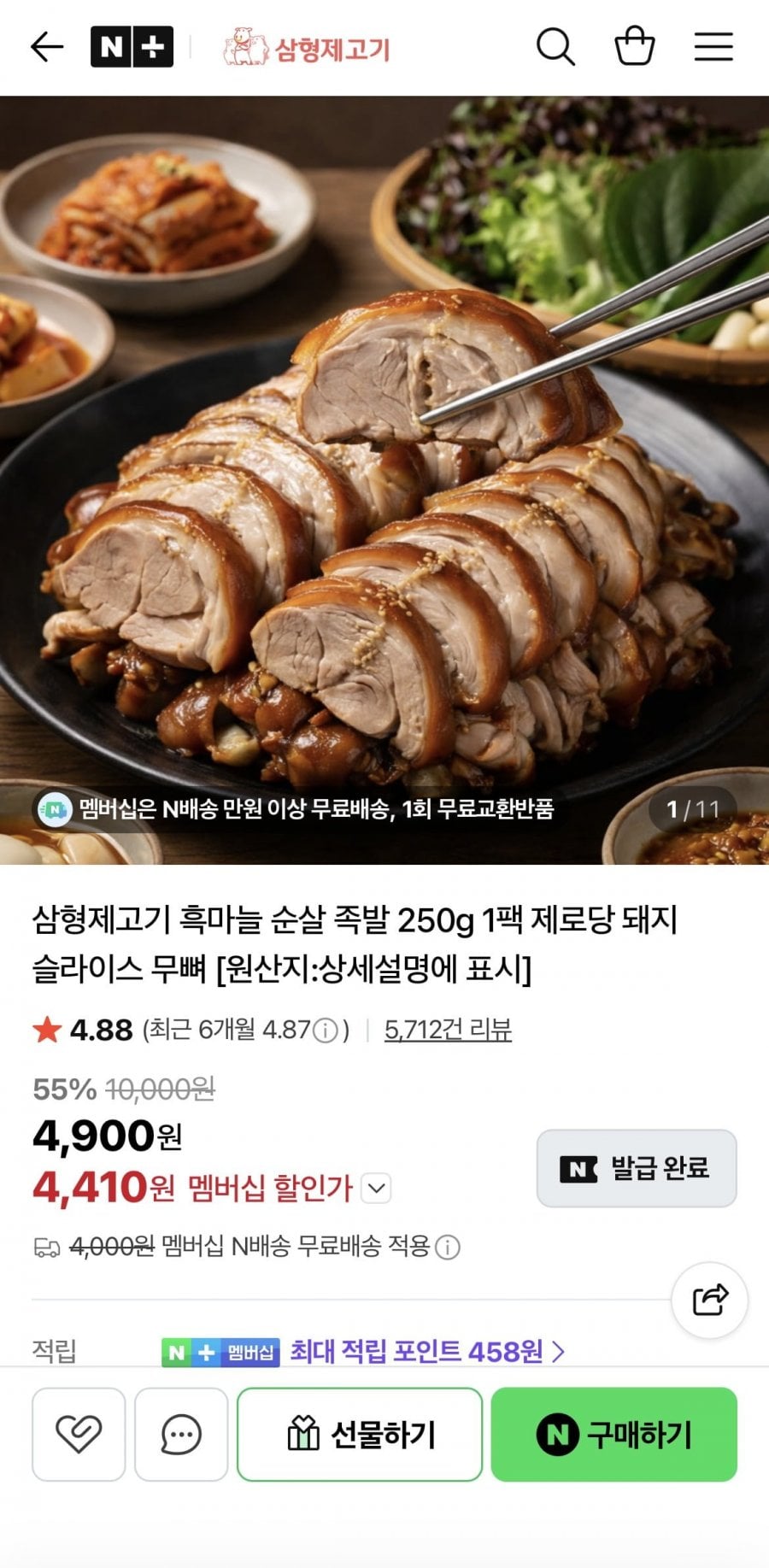Open the chat inquiry button
The height and width of the screenshot is (1568, 769).
coord(181,1434)
